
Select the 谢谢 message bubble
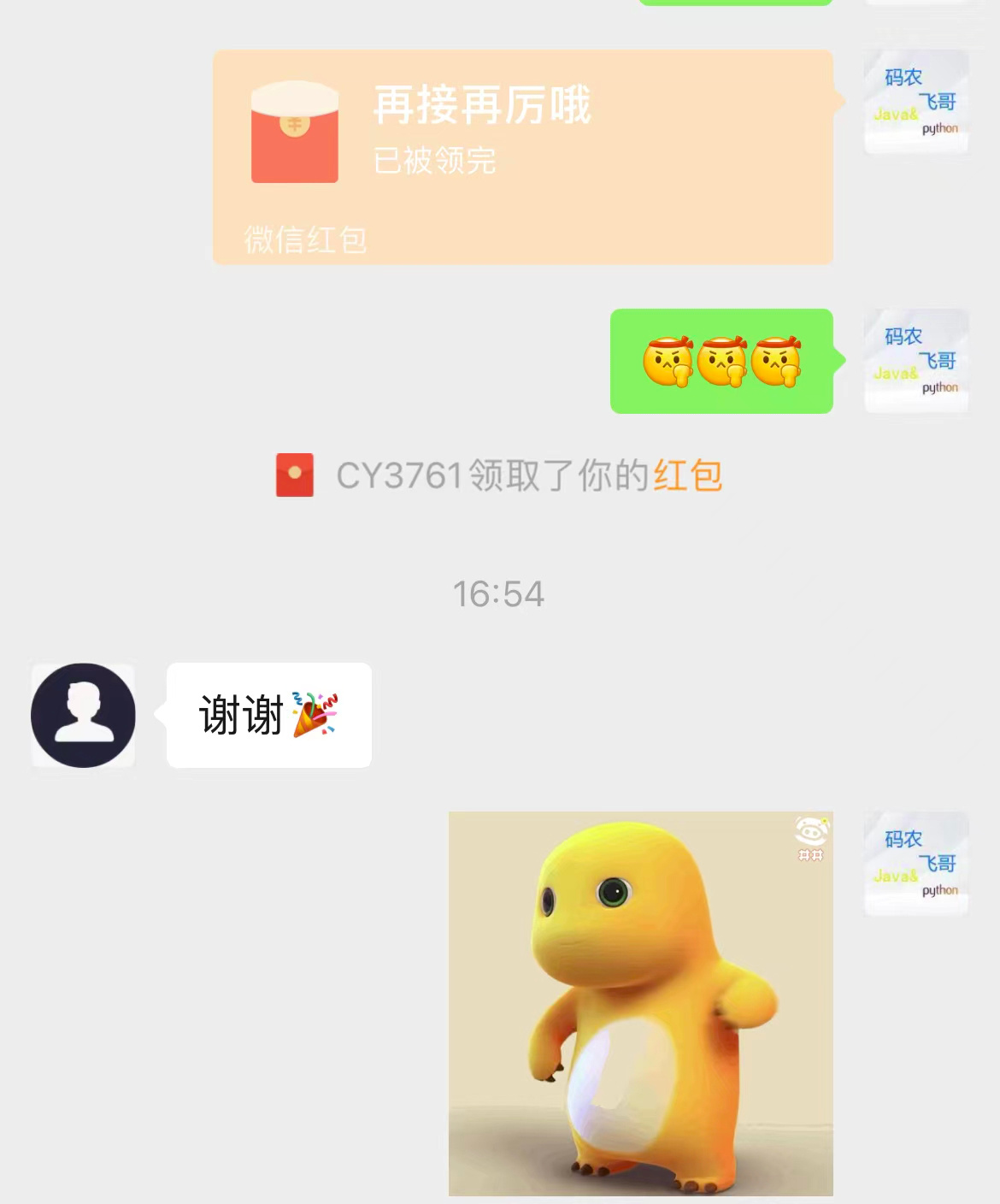pos(268,717)
